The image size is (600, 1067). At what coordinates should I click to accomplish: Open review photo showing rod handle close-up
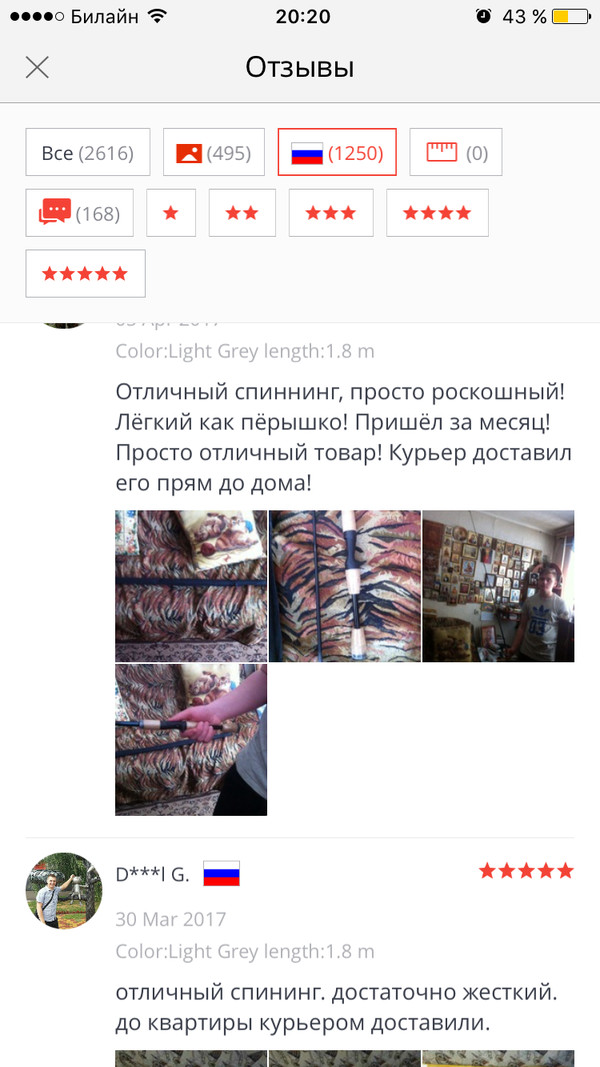pos(344,586)
